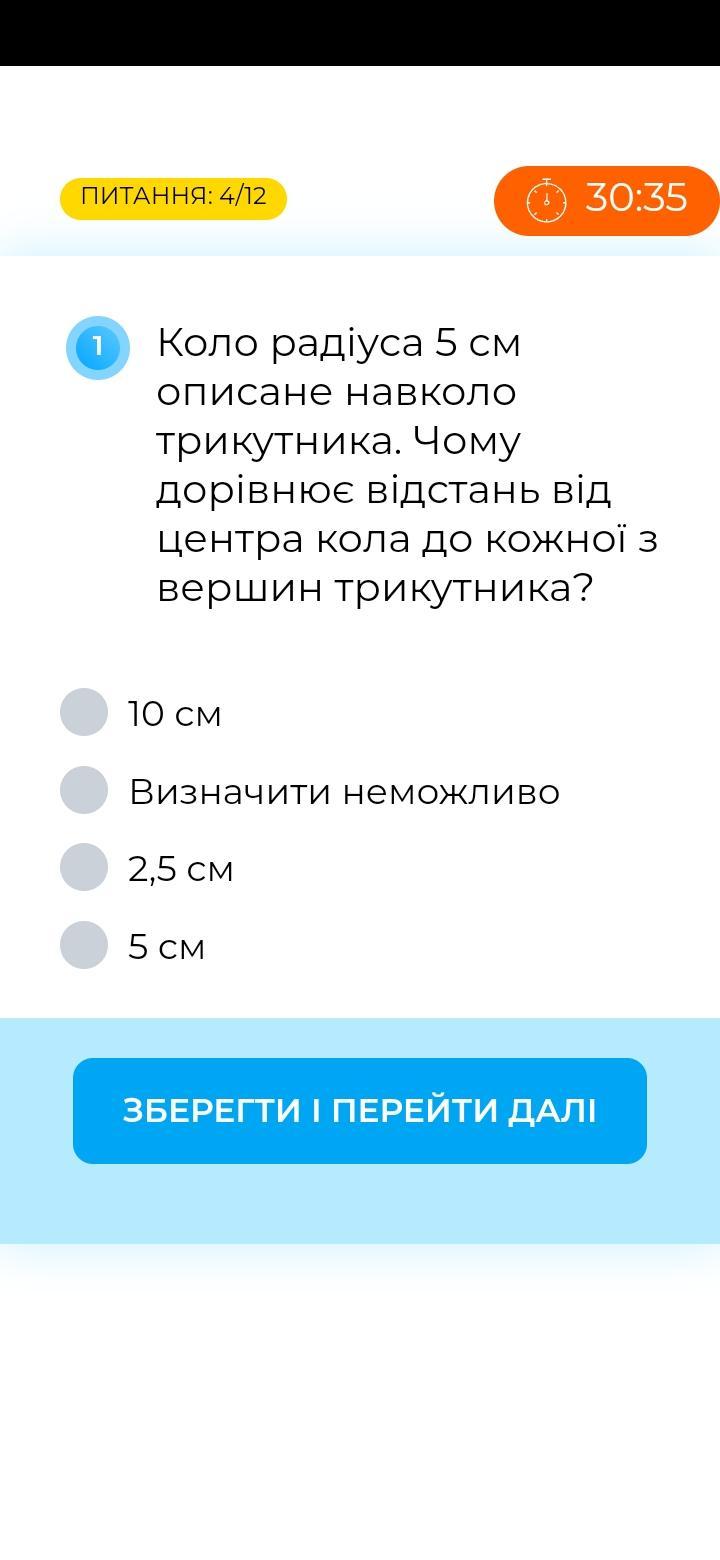Mark 5 см as the answer

pyautogui.click(x=84, y=945)
